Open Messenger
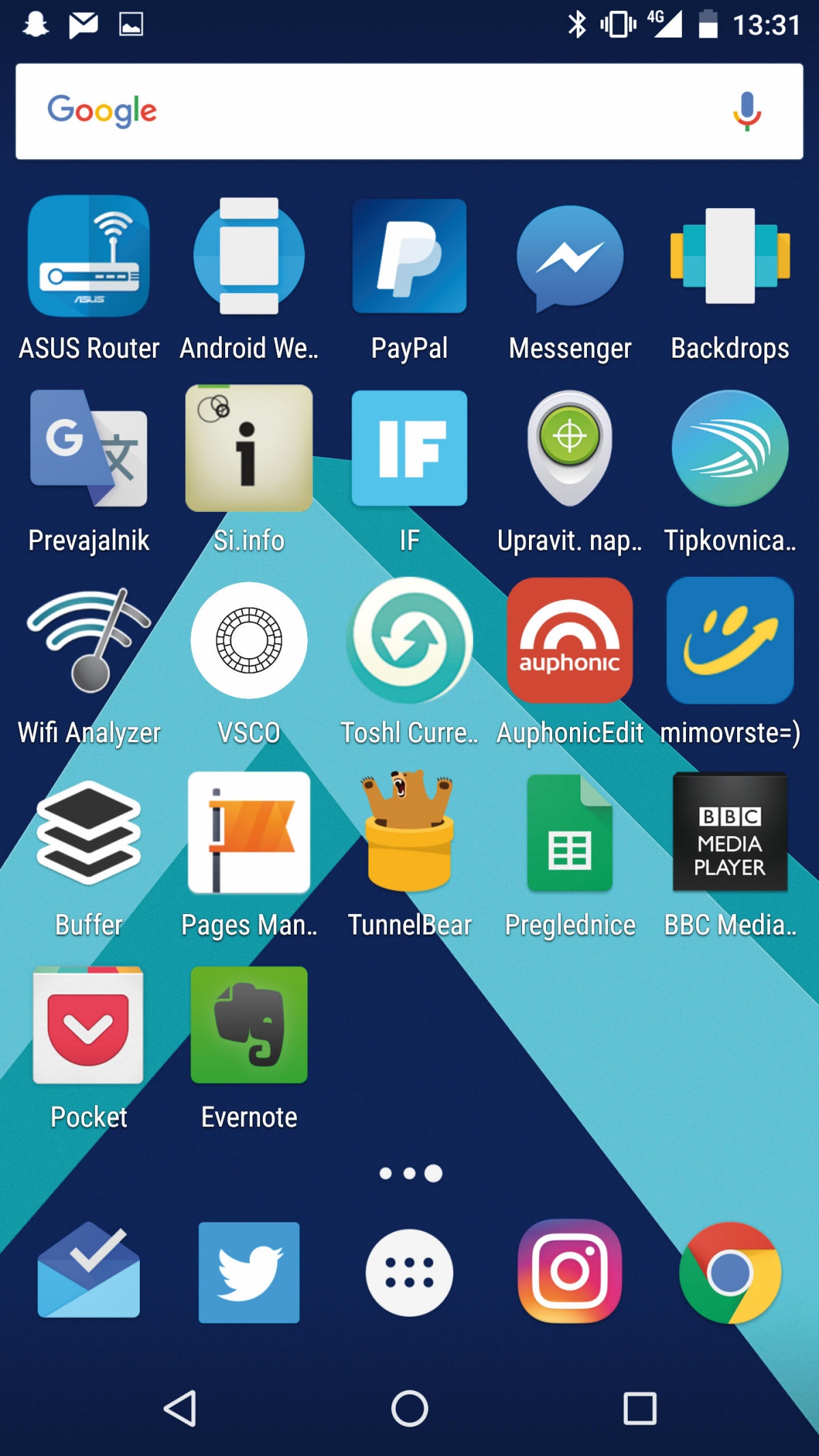Image resolution: width=819 pixels, height=1456 pixels. [570, 257]
